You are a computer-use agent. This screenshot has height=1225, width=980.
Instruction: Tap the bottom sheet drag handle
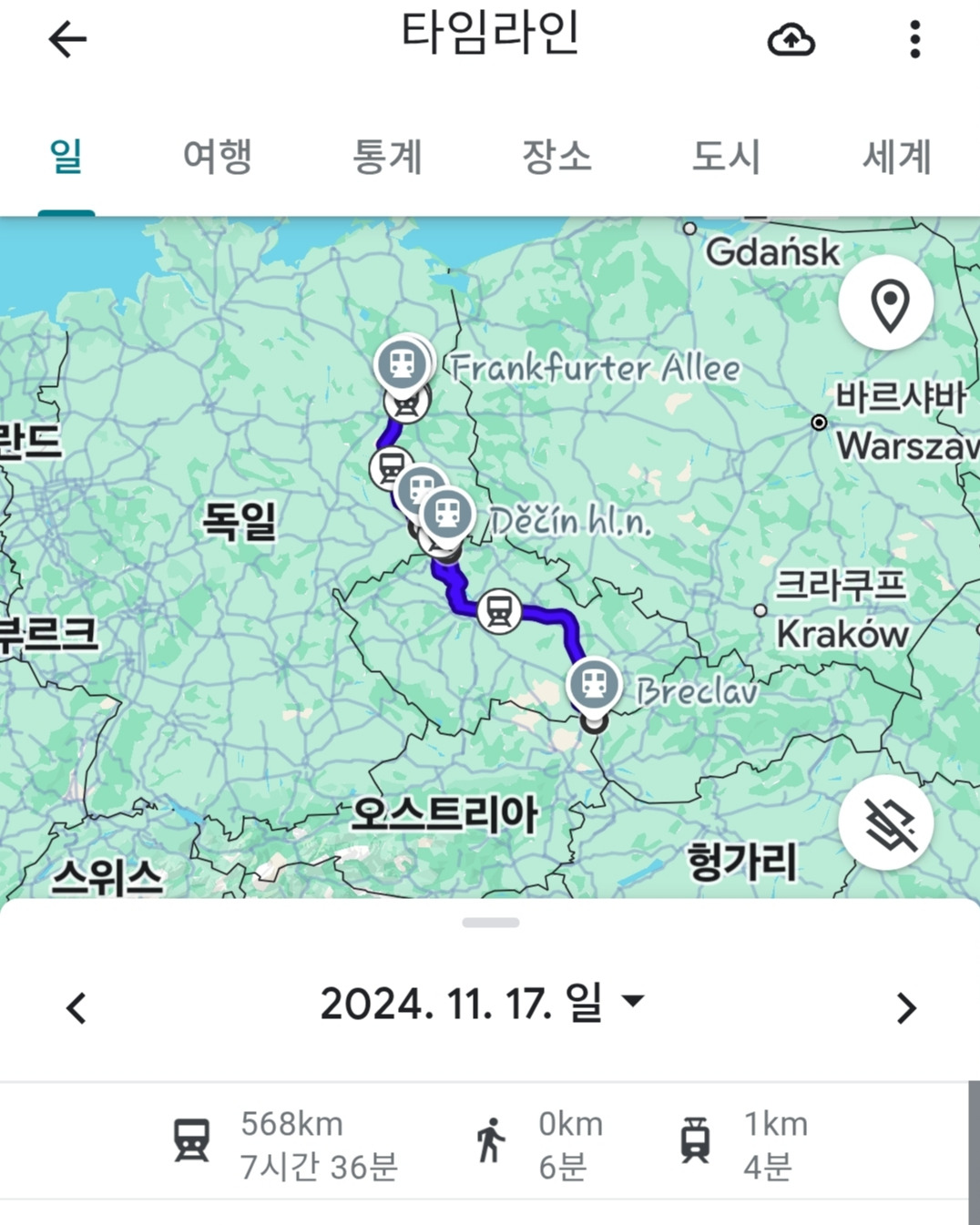pyautogui.click(x=489, y=924)
